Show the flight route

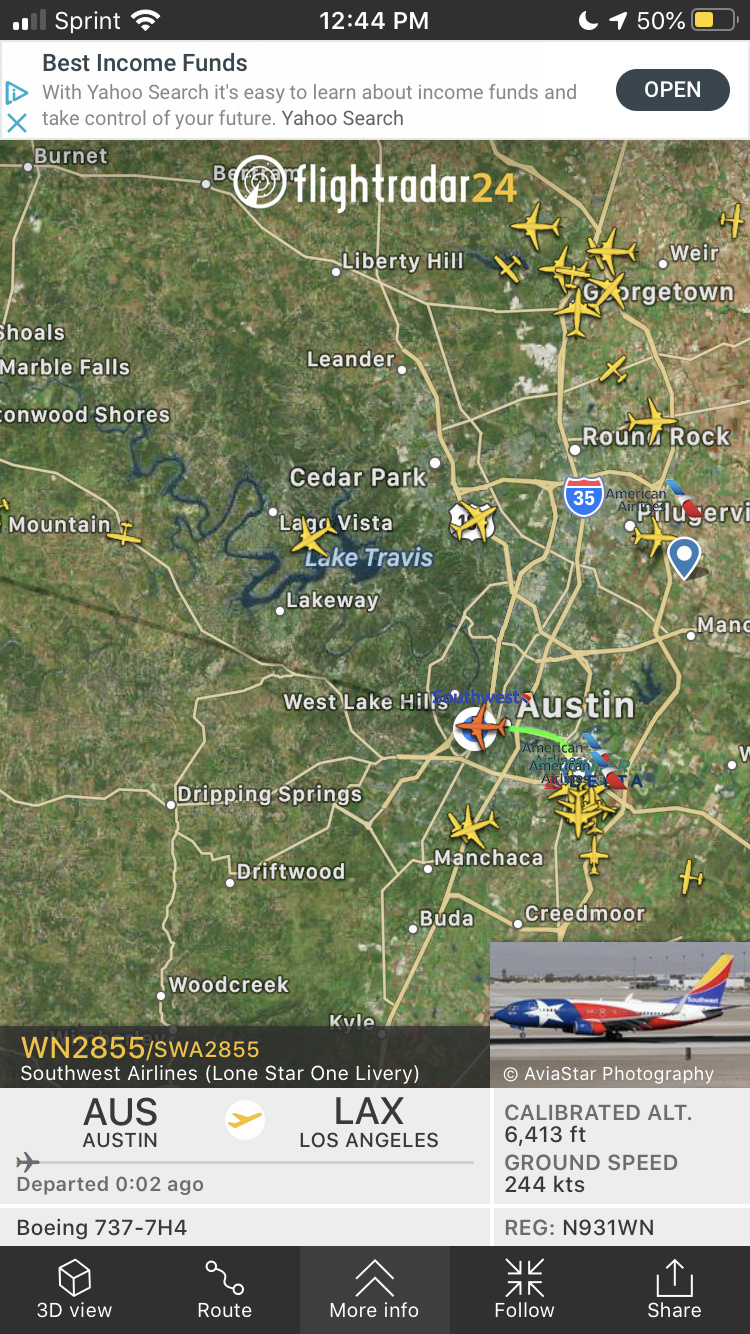point(225,1289)
